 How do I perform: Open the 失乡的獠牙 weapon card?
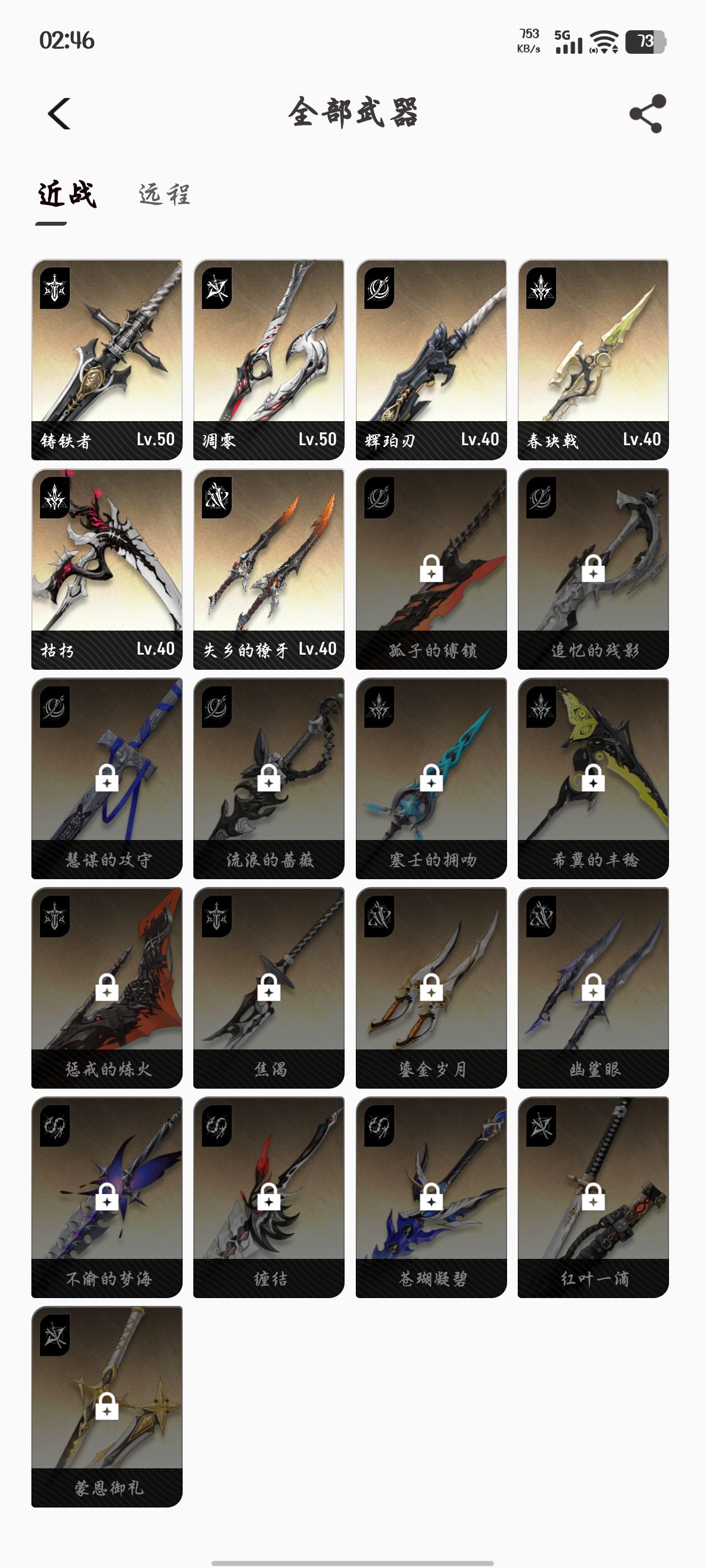(x=268, y=568)
